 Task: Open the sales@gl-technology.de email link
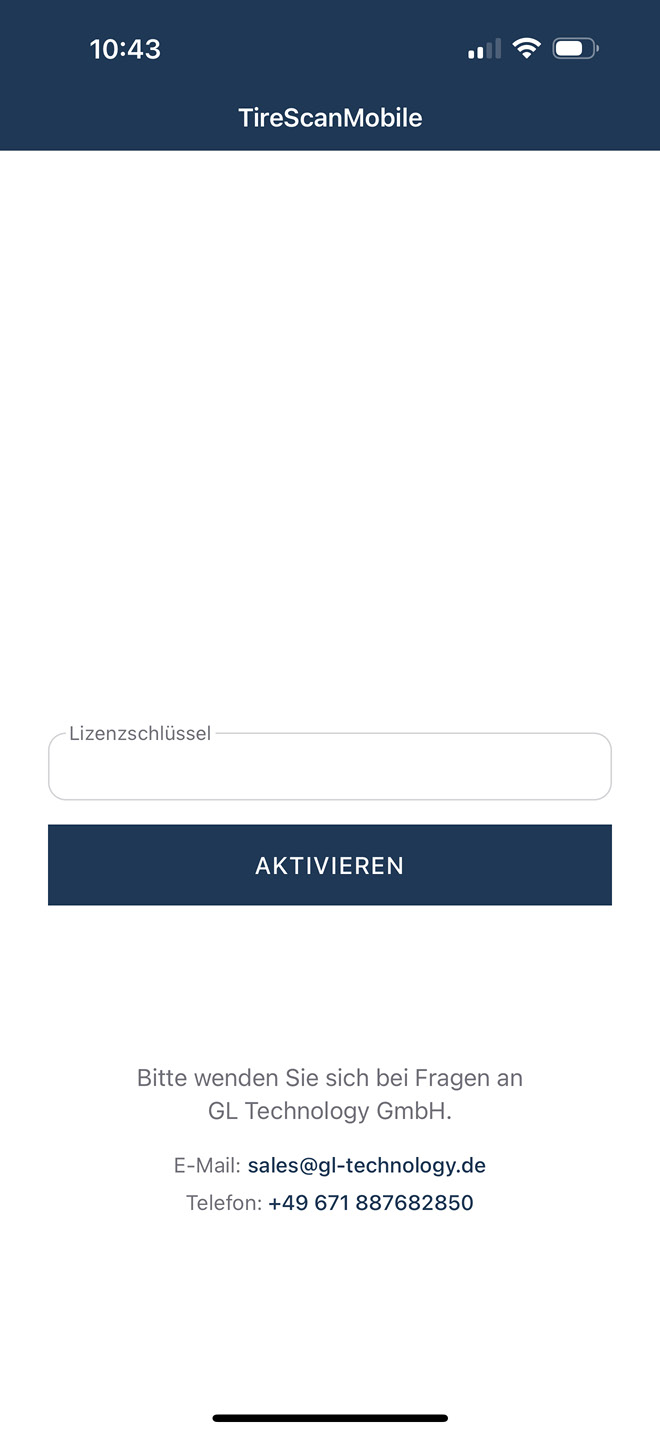pyautogui.click(x=366, y=1166)
